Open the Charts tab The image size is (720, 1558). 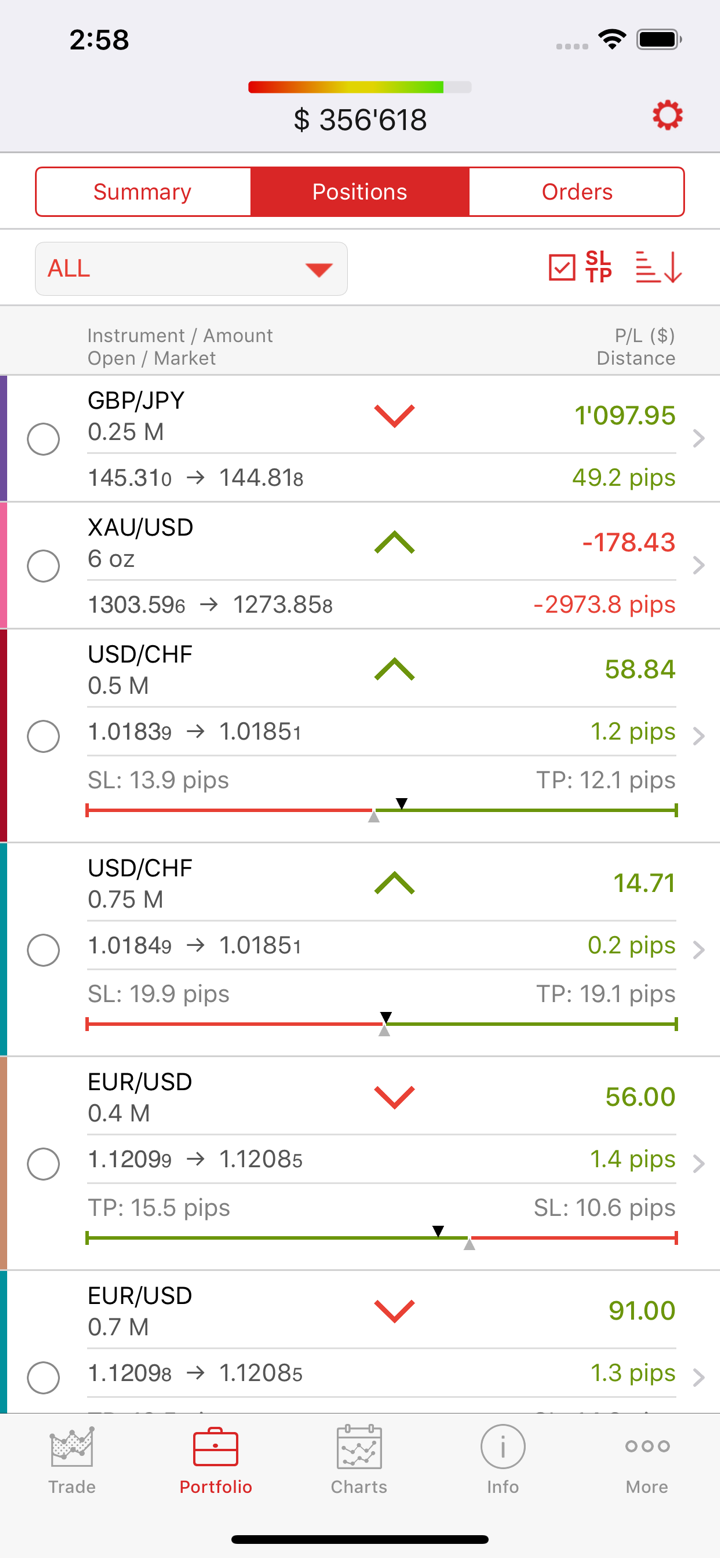point(359,1461)
